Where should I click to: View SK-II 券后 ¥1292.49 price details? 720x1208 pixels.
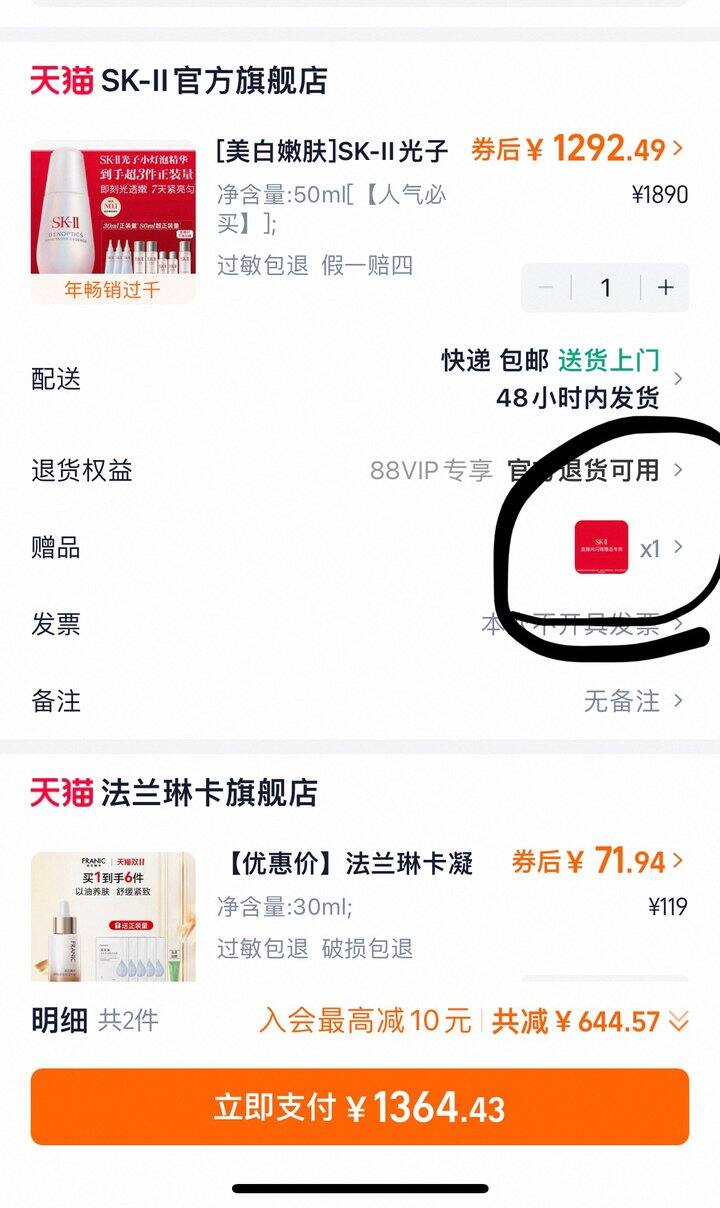pos(578,150)
